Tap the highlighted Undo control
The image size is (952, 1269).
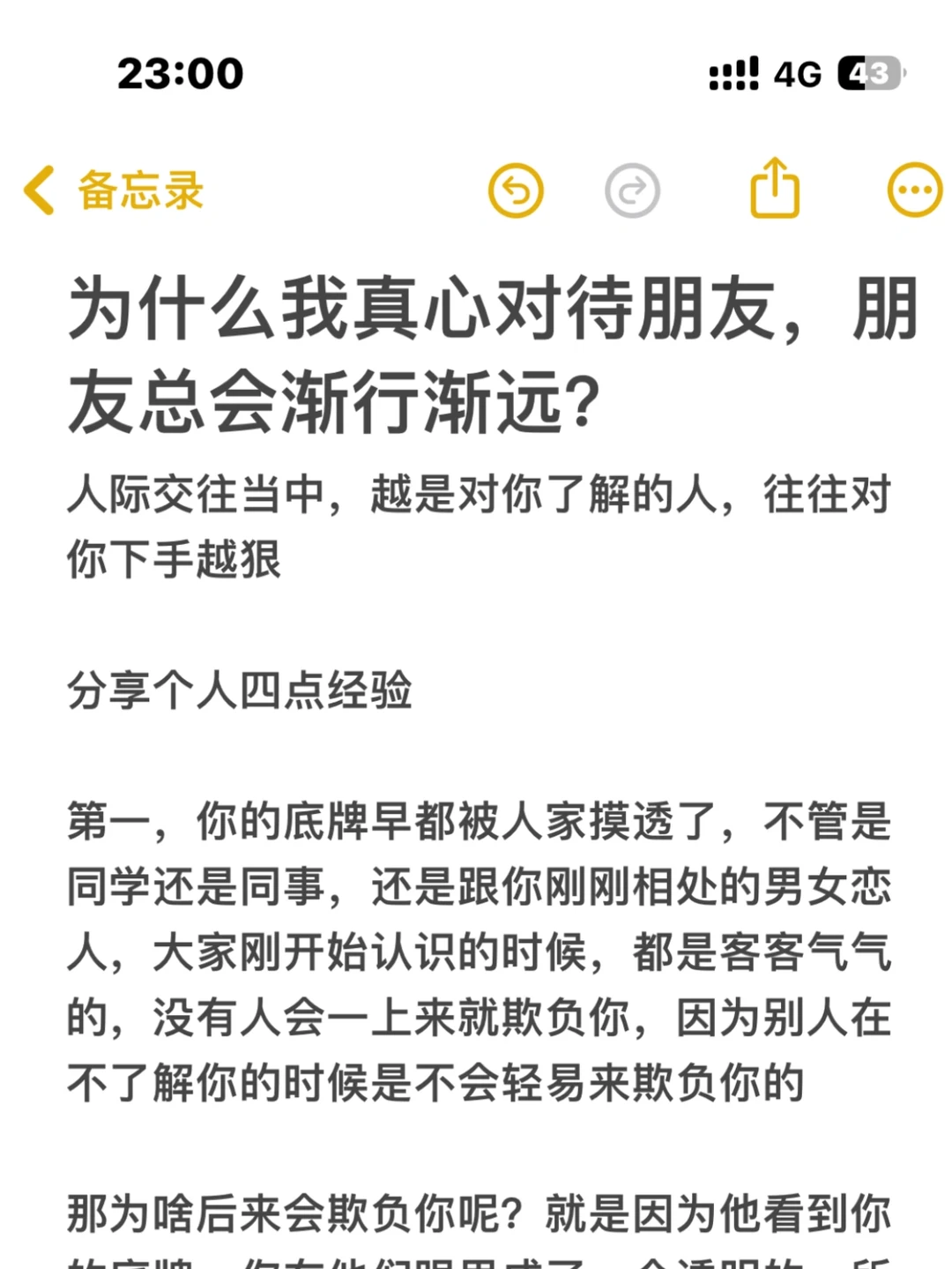pos(517,189)
